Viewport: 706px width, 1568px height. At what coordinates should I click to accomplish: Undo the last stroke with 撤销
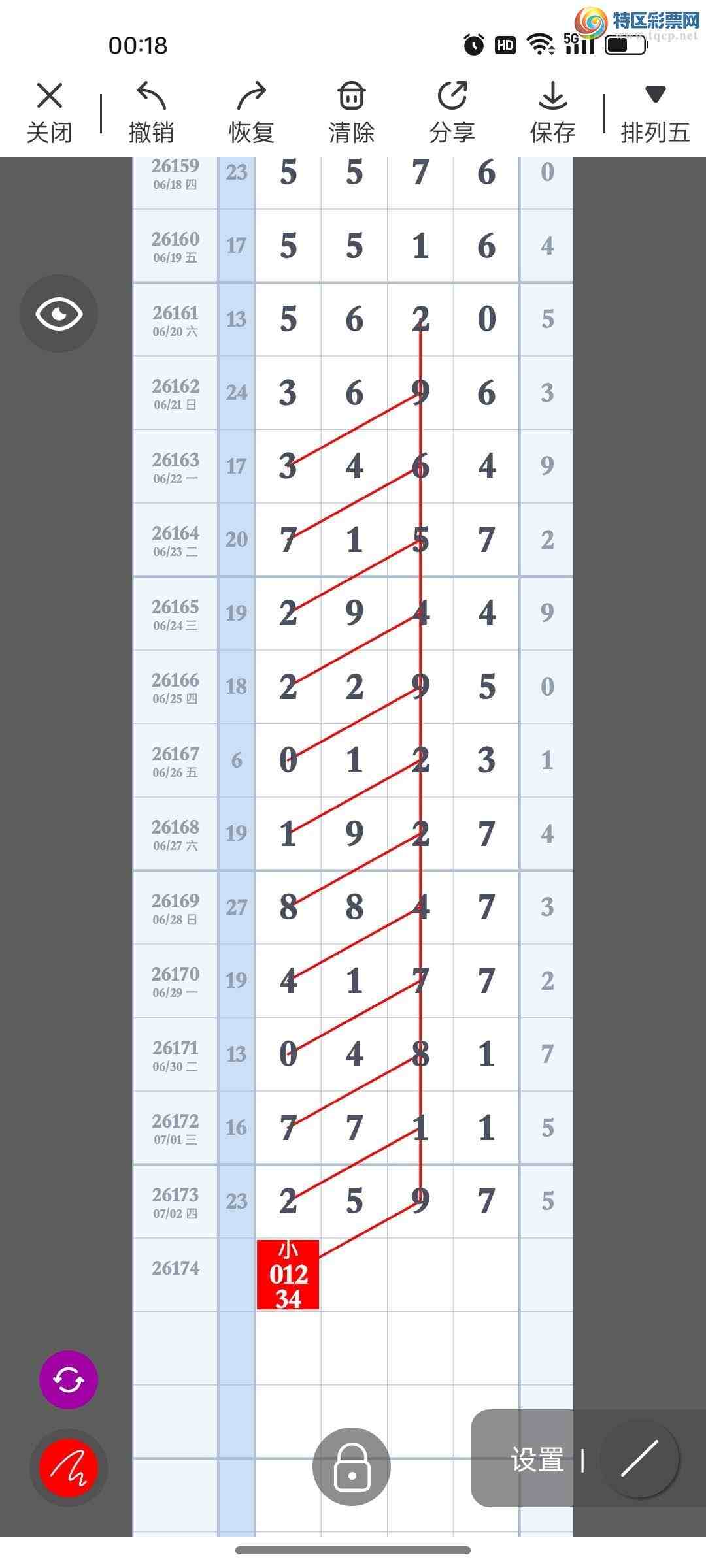(x=151, y=112)
